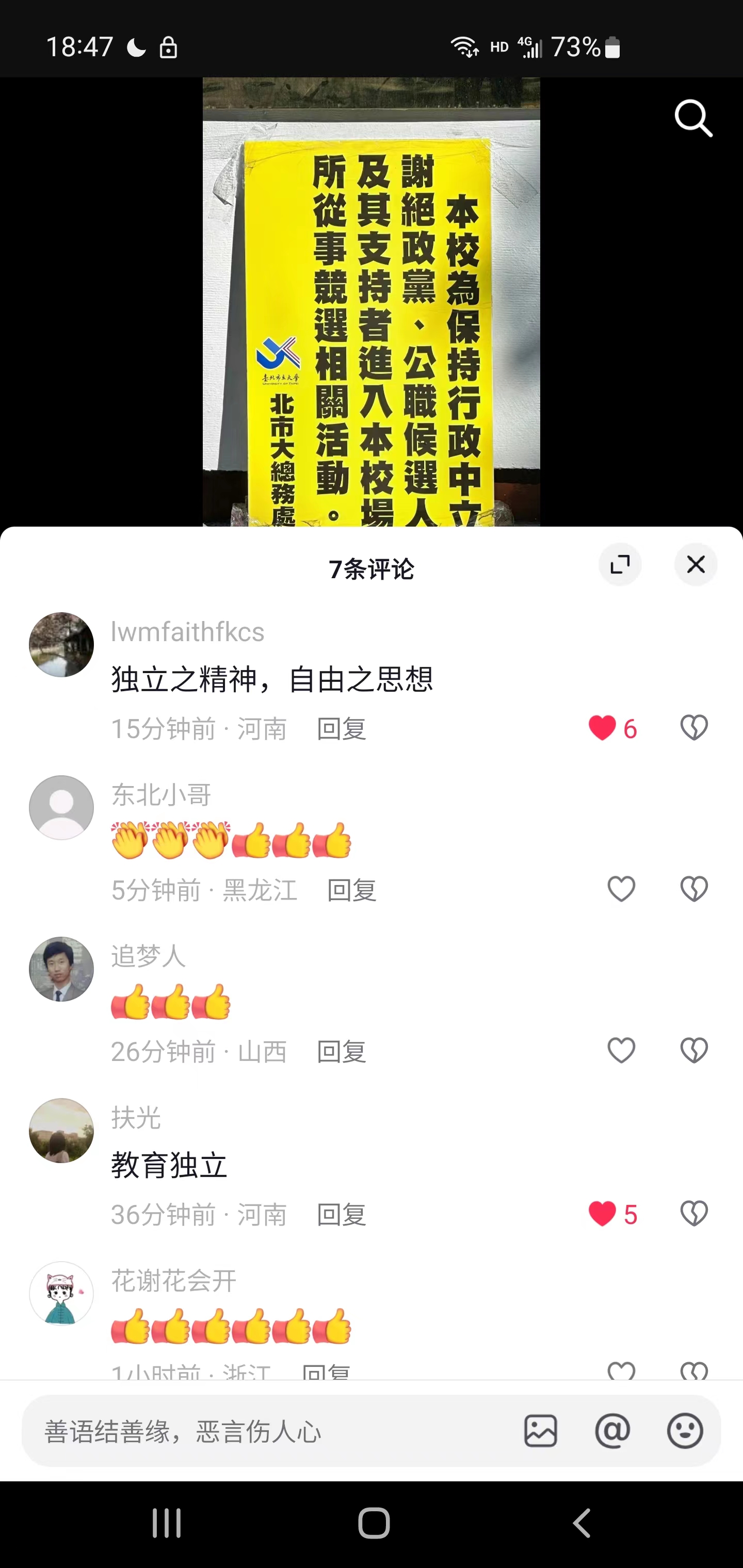This screenshot has width=743, height=1568.
Task: Like 东北小哥's comment
Action: (621, 889)
